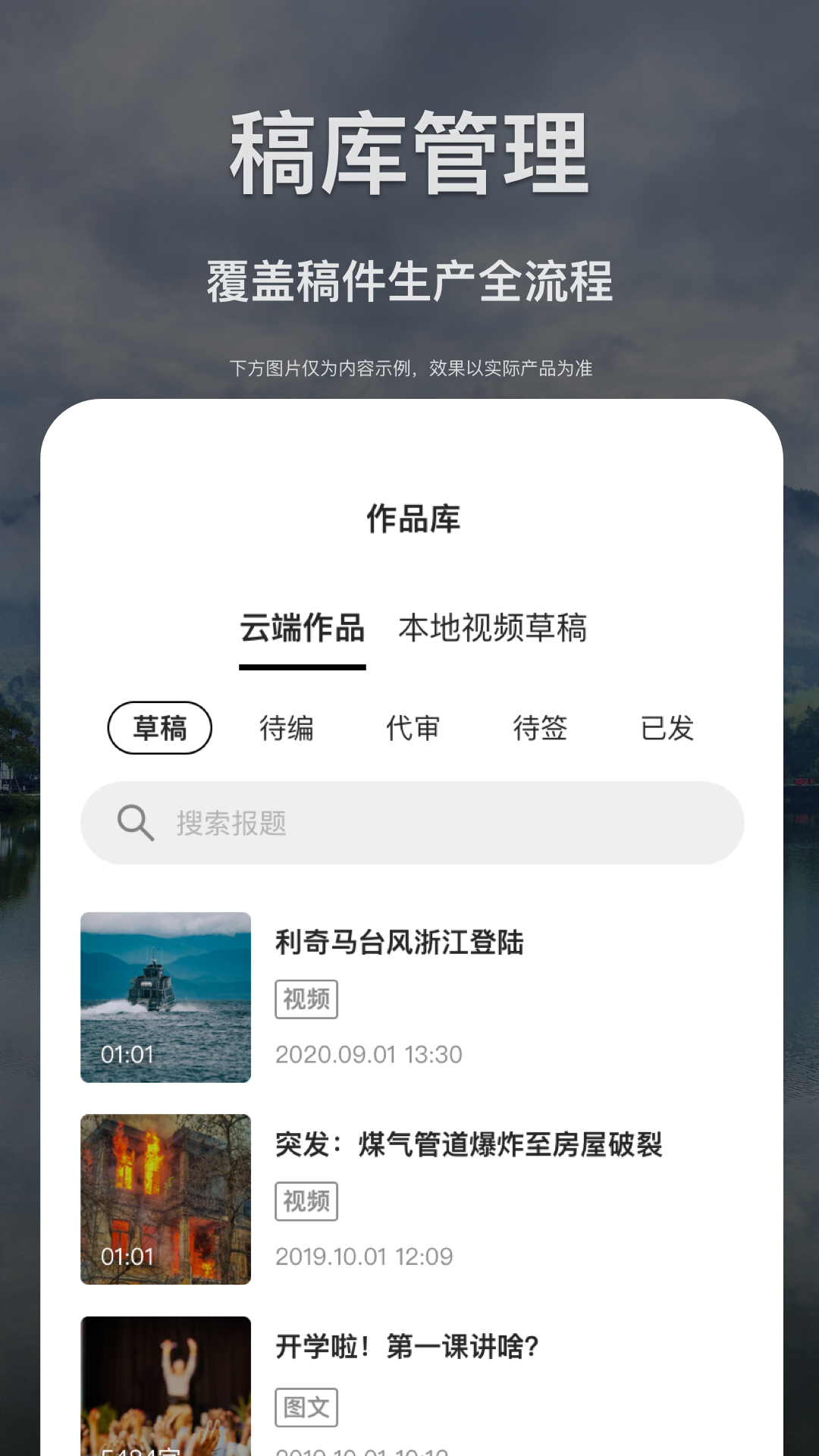Switch to the 已发 filter
Screen dimensions: 819x1456
(x=667, y=727)
